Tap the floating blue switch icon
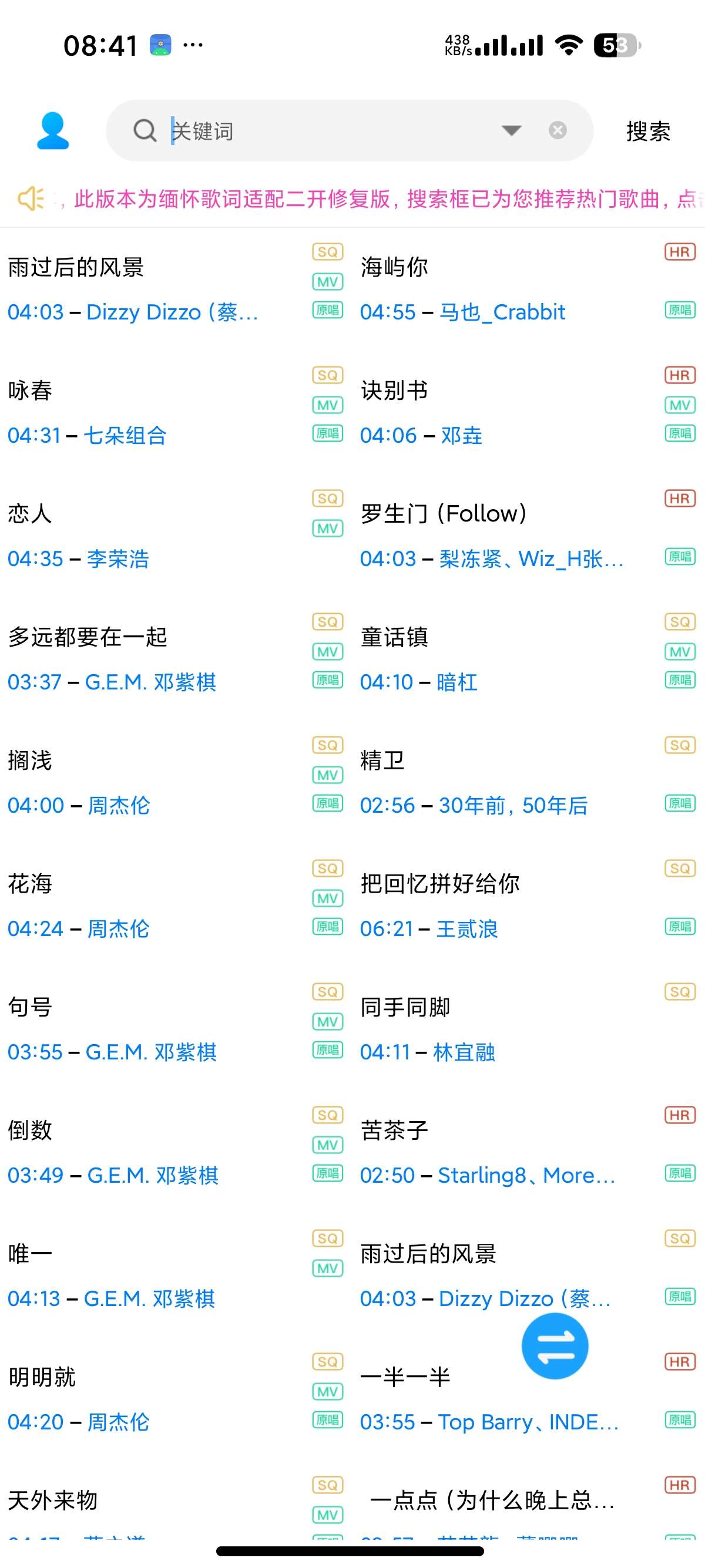 (556, 1346)
